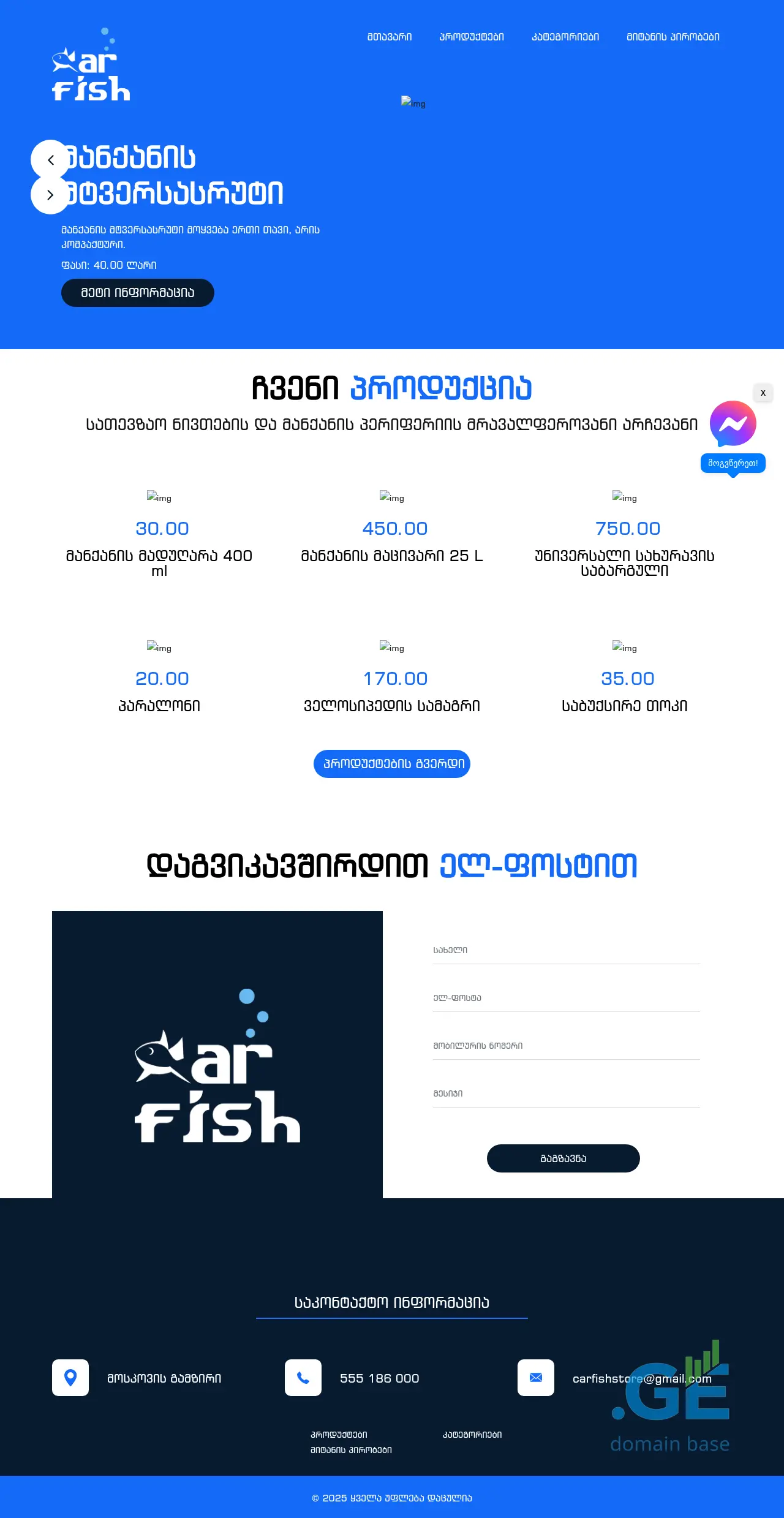Show the previous slide in the banner

pyautogui.click(x=50, y=159)
